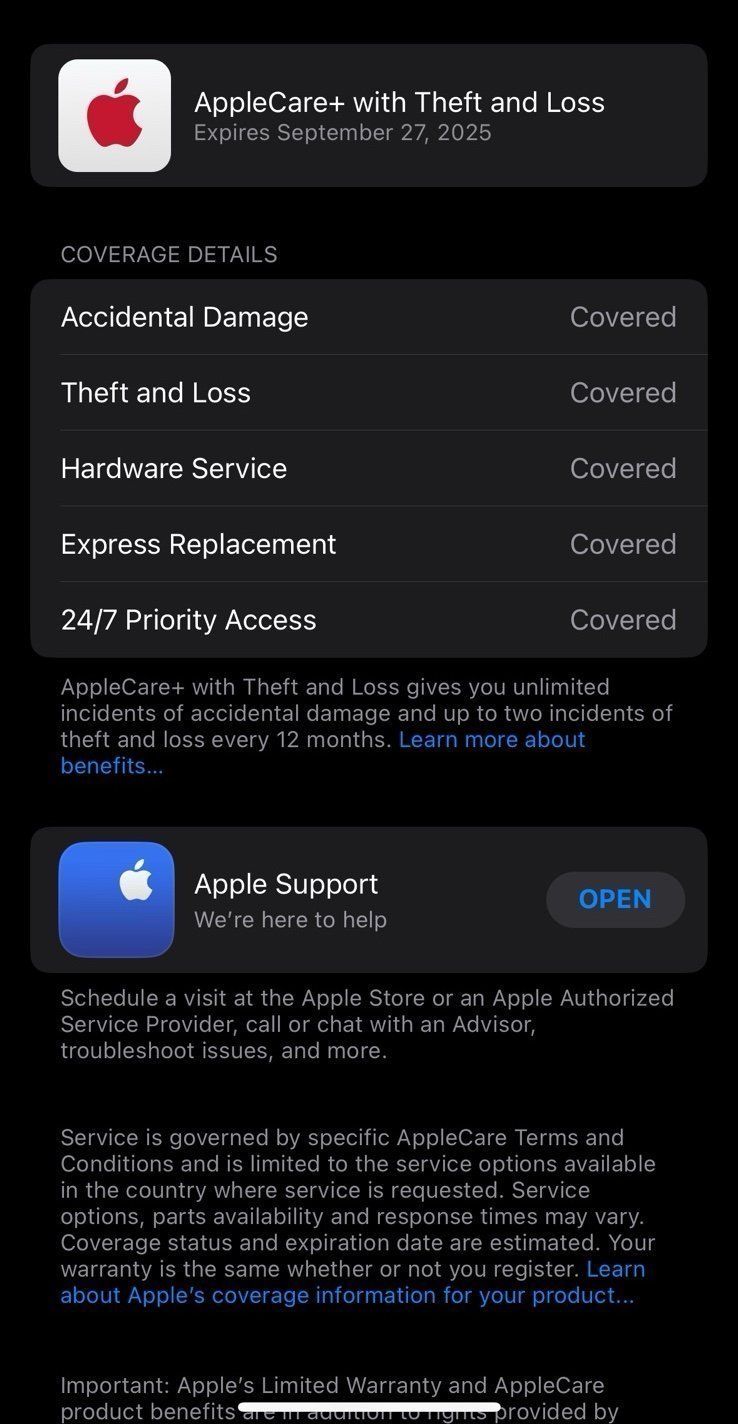Screen dimensions: 738x1424
Task: Tap the Covered label beside Theft and Loss
Action: point(622,392)
